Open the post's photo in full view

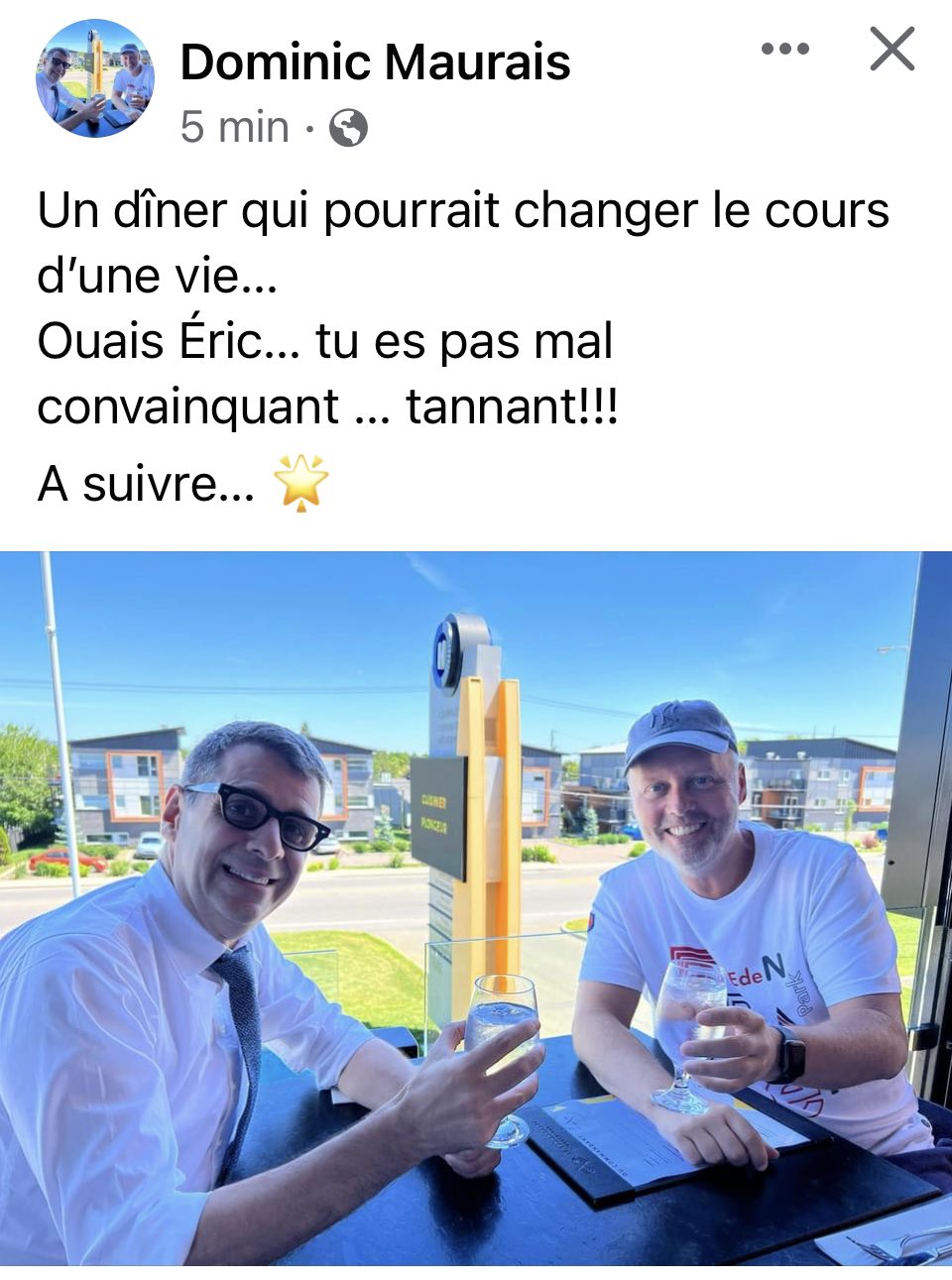click(476, 907)
